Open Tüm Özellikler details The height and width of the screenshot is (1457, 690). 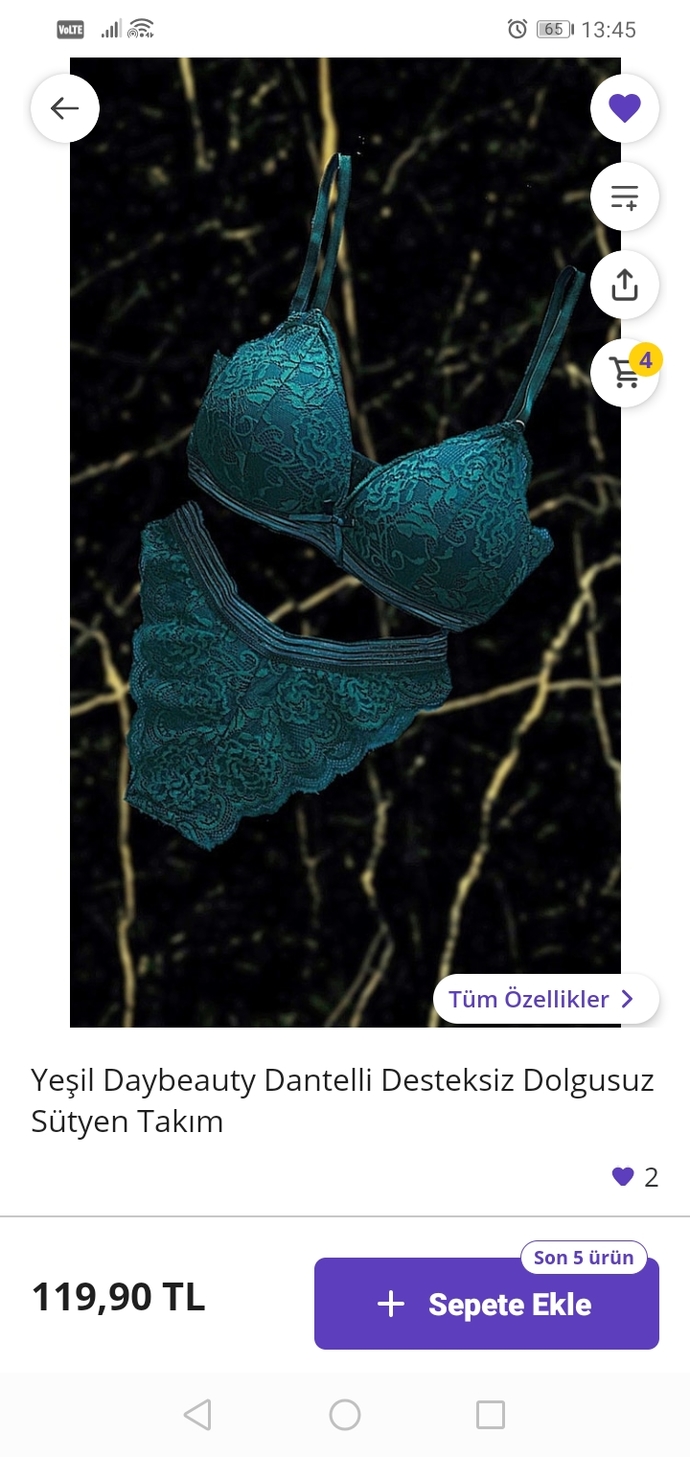[546, 999]
